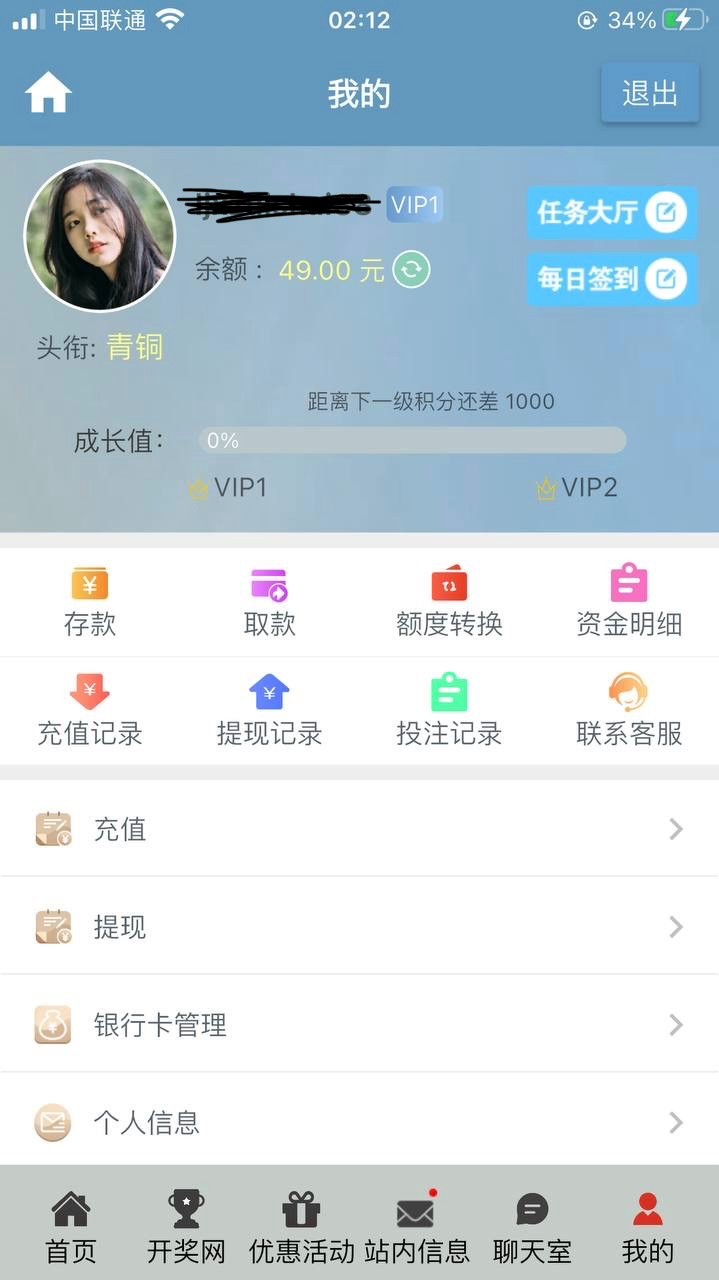
Task: View 资金明细 fund details
Action: pos(629,603)
